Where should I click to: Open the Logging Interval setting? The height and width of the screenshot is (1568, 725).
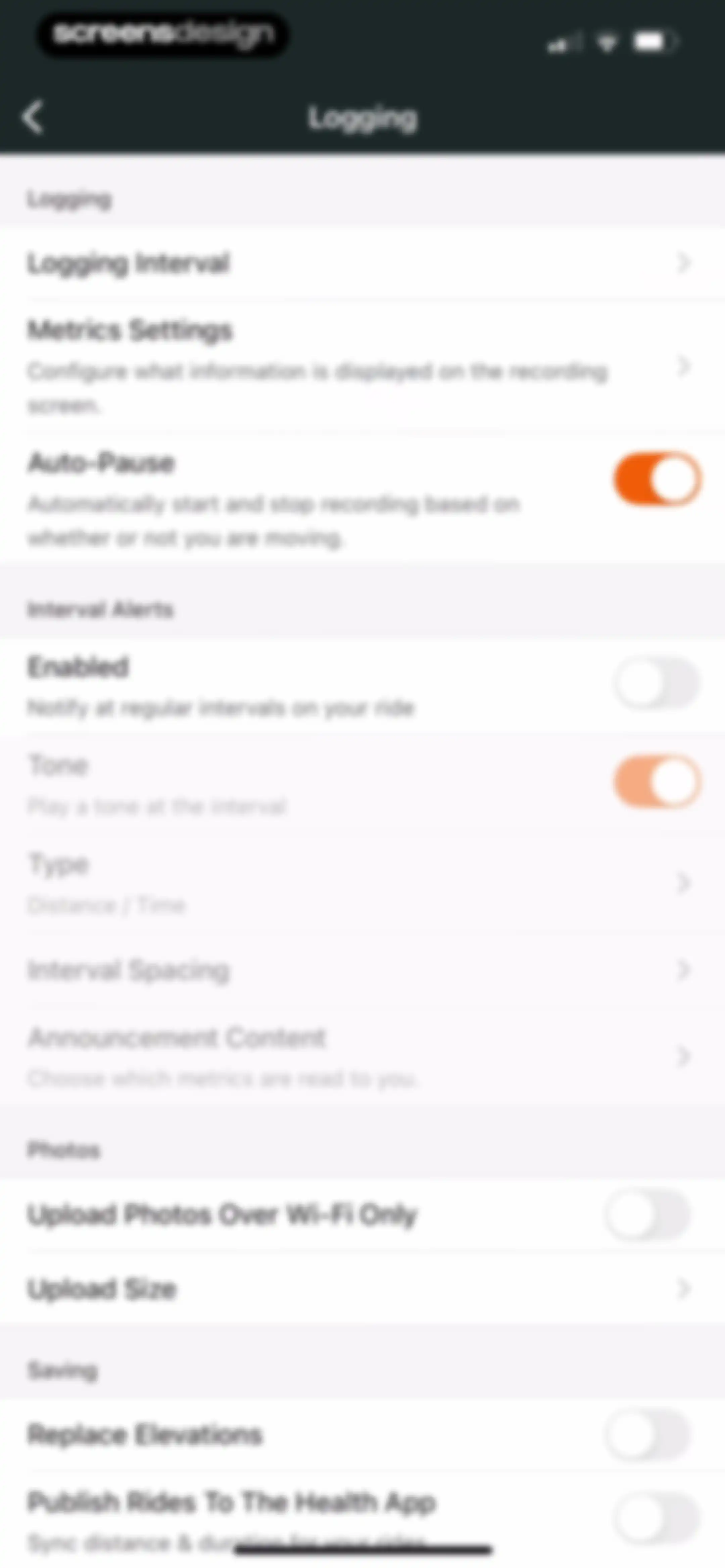coord(362,263)
